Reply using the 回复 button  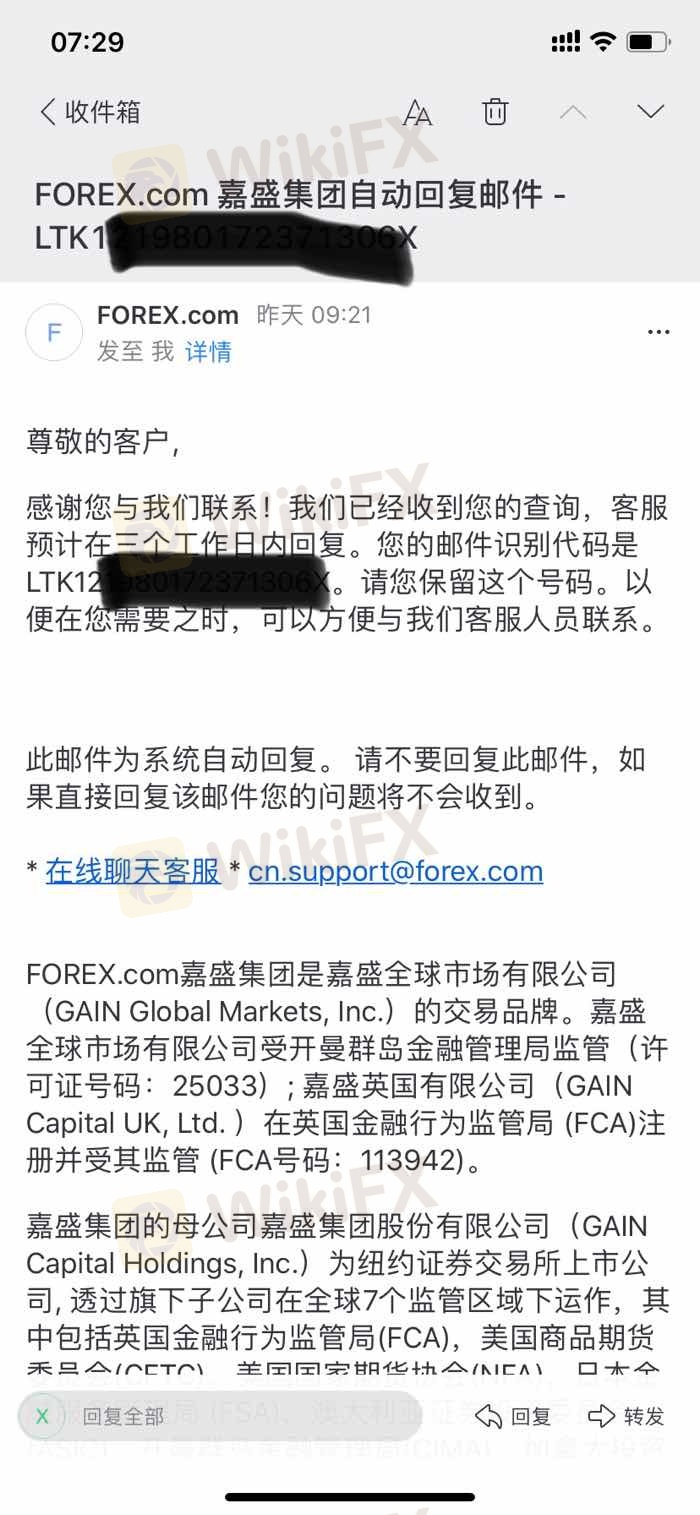click(514, 1416)
